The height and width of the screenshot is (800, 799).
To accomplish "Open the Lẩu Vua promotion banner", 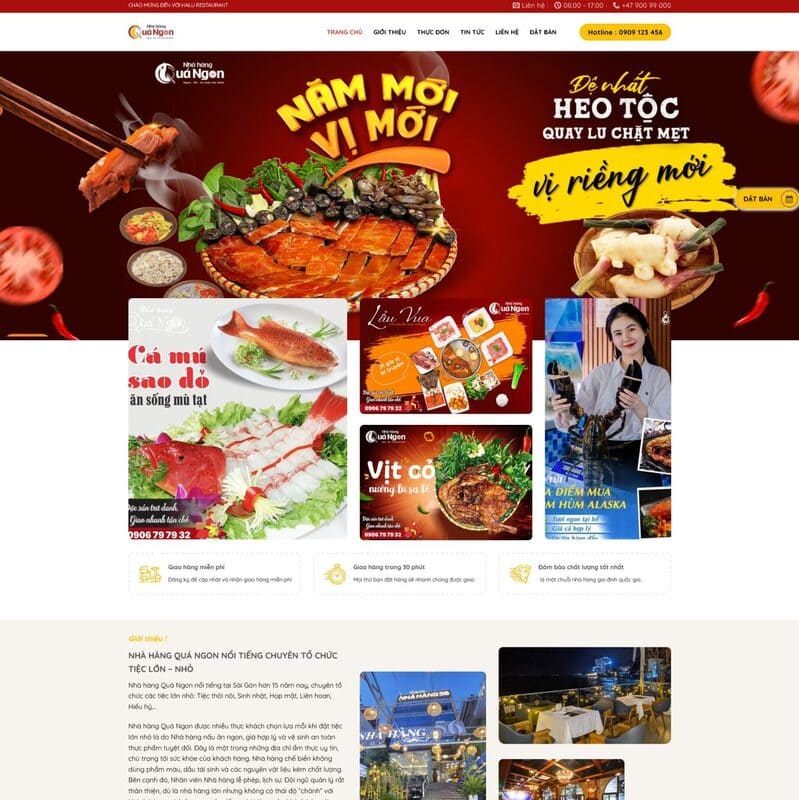I will [x=445, y=356].
